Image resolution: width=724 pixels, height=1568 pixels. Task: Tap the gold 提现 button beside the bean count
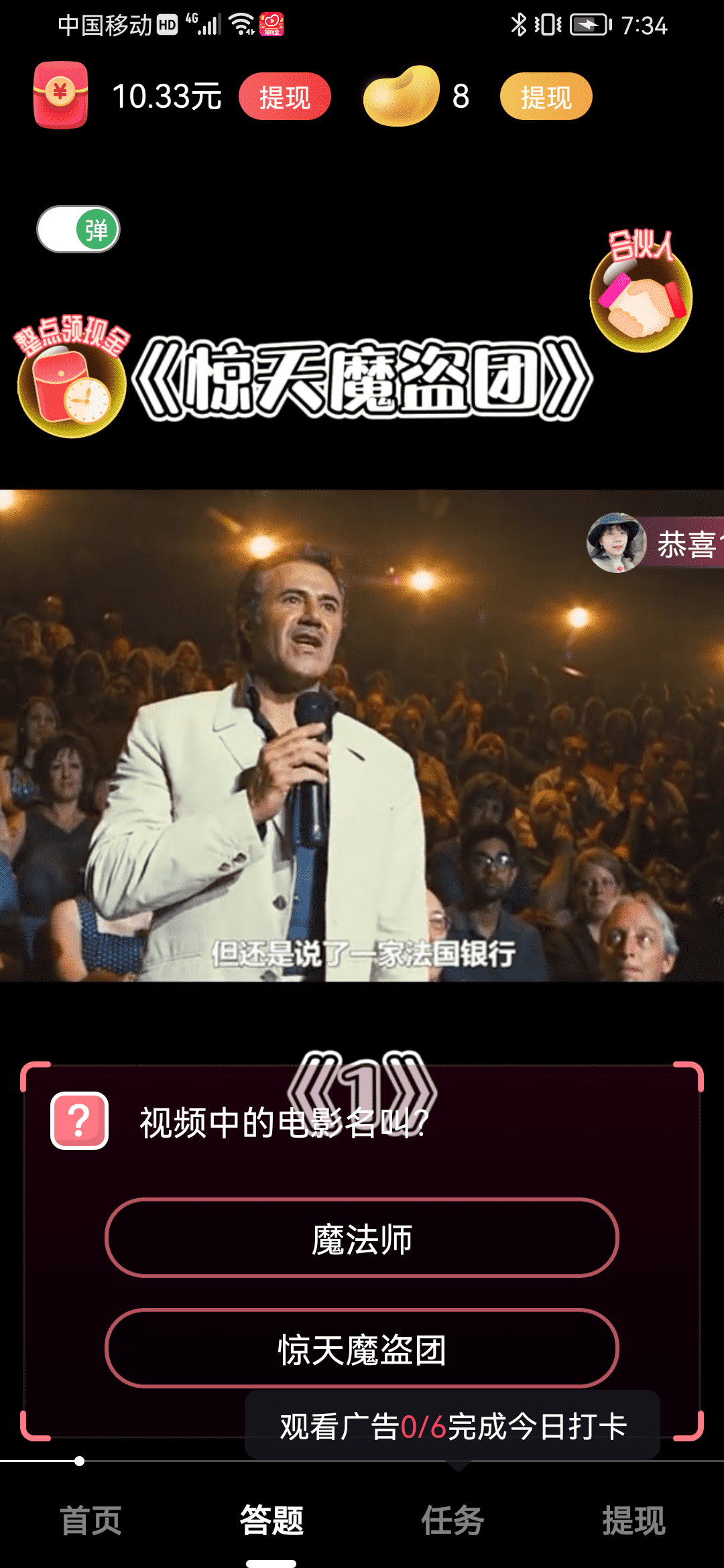[546, 97]
